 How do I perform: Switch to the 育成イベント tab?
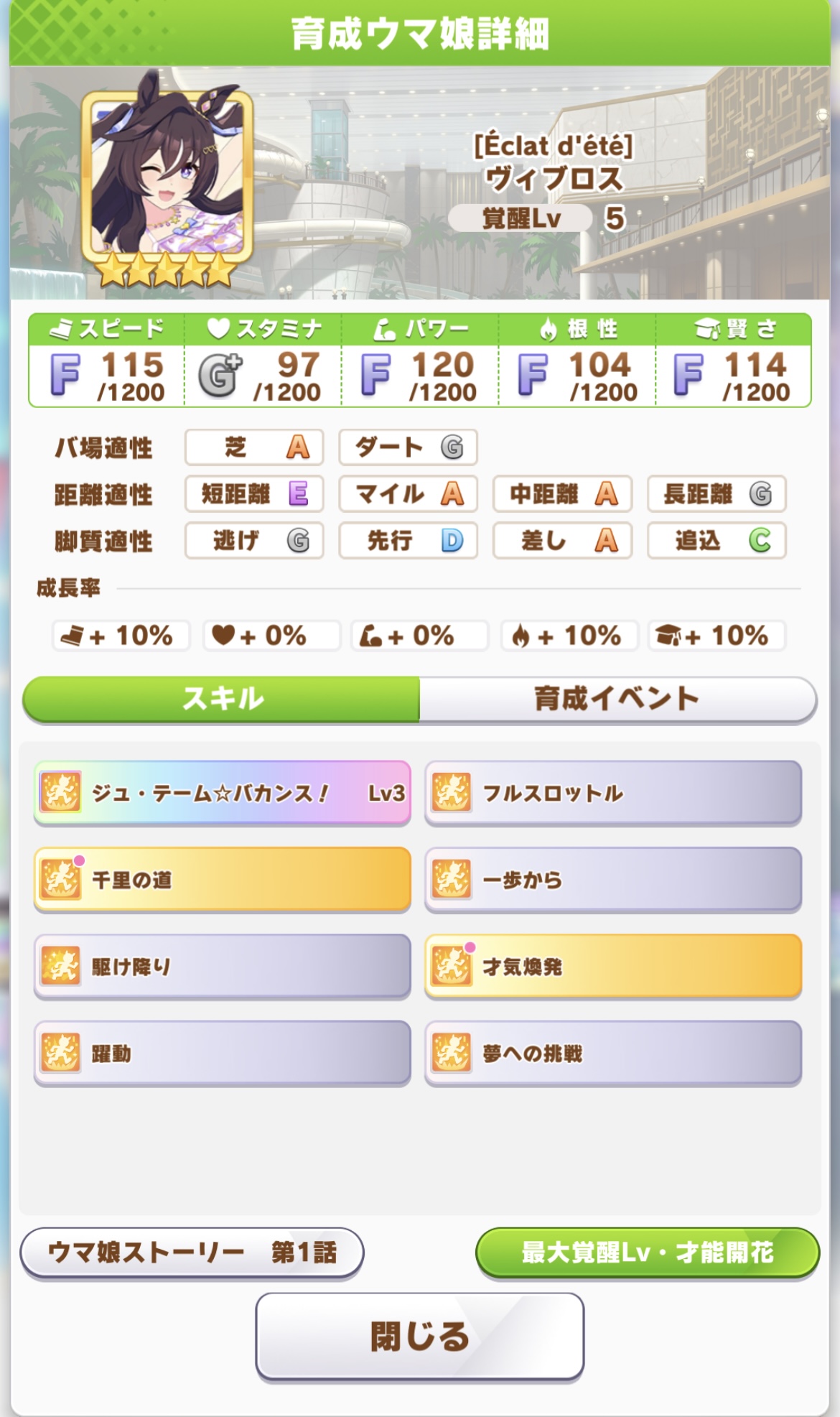tap(617, 698)
